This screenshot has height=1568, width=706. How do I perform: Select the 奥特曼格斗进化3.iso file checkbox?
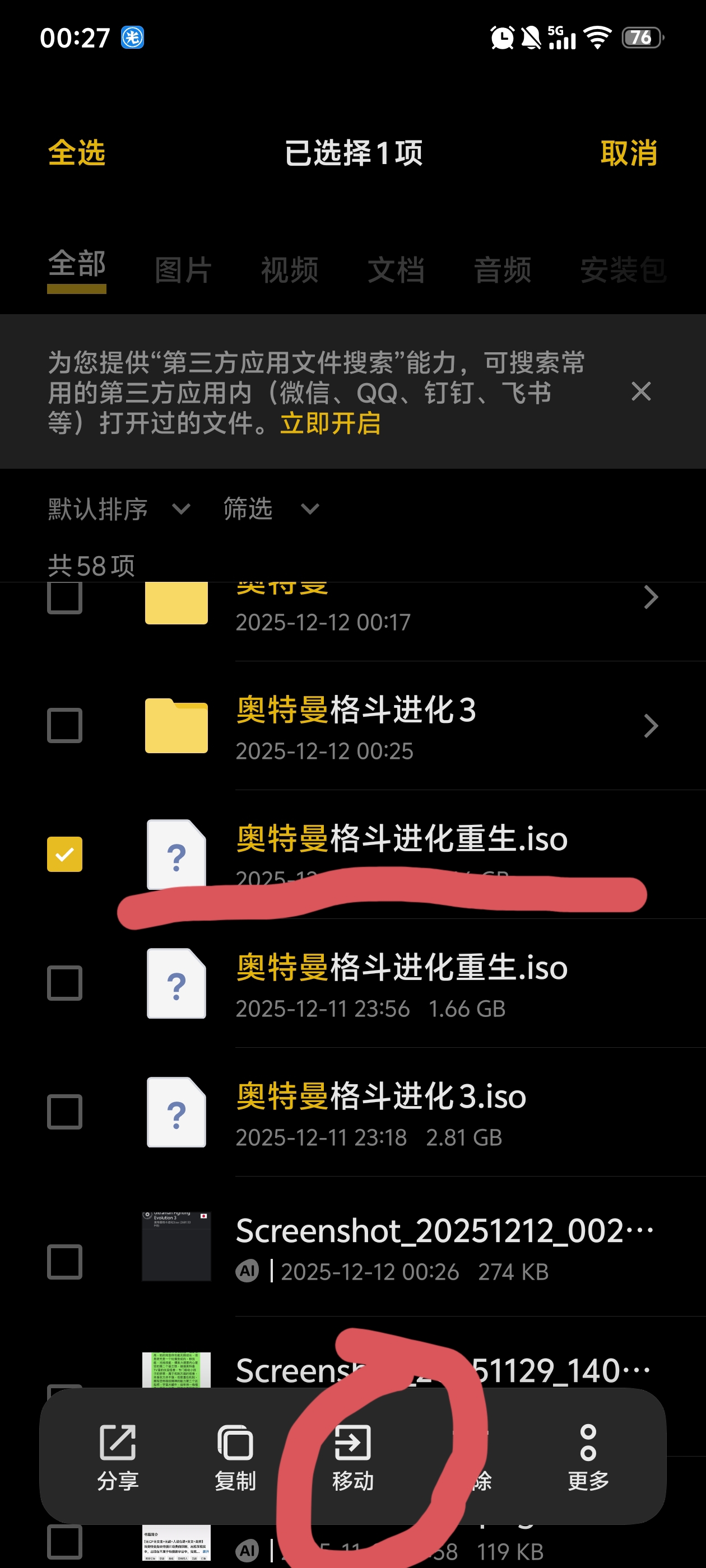tap(64, 1112)
